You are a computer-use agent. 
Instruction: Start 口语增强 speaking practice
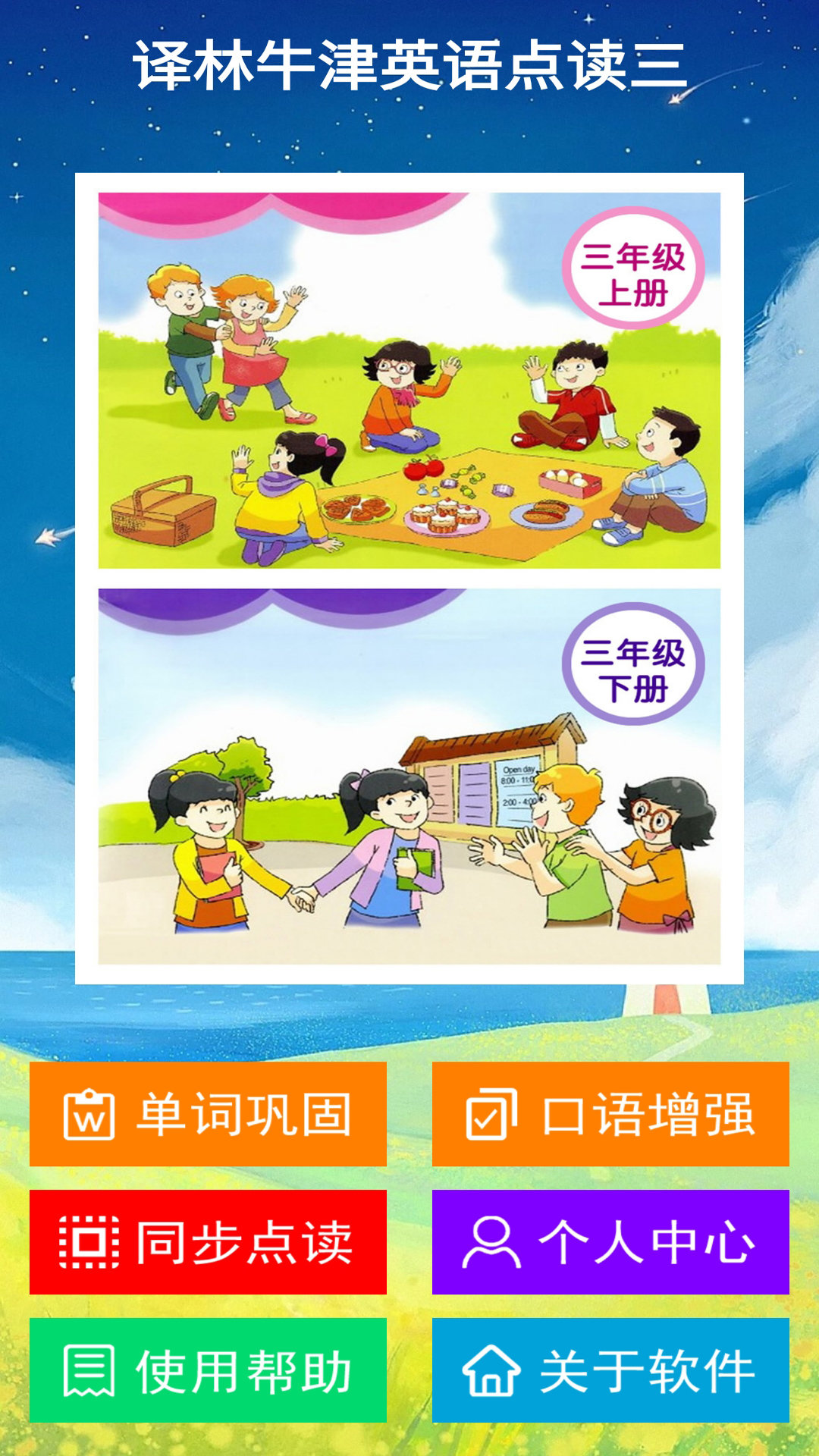610,1114
